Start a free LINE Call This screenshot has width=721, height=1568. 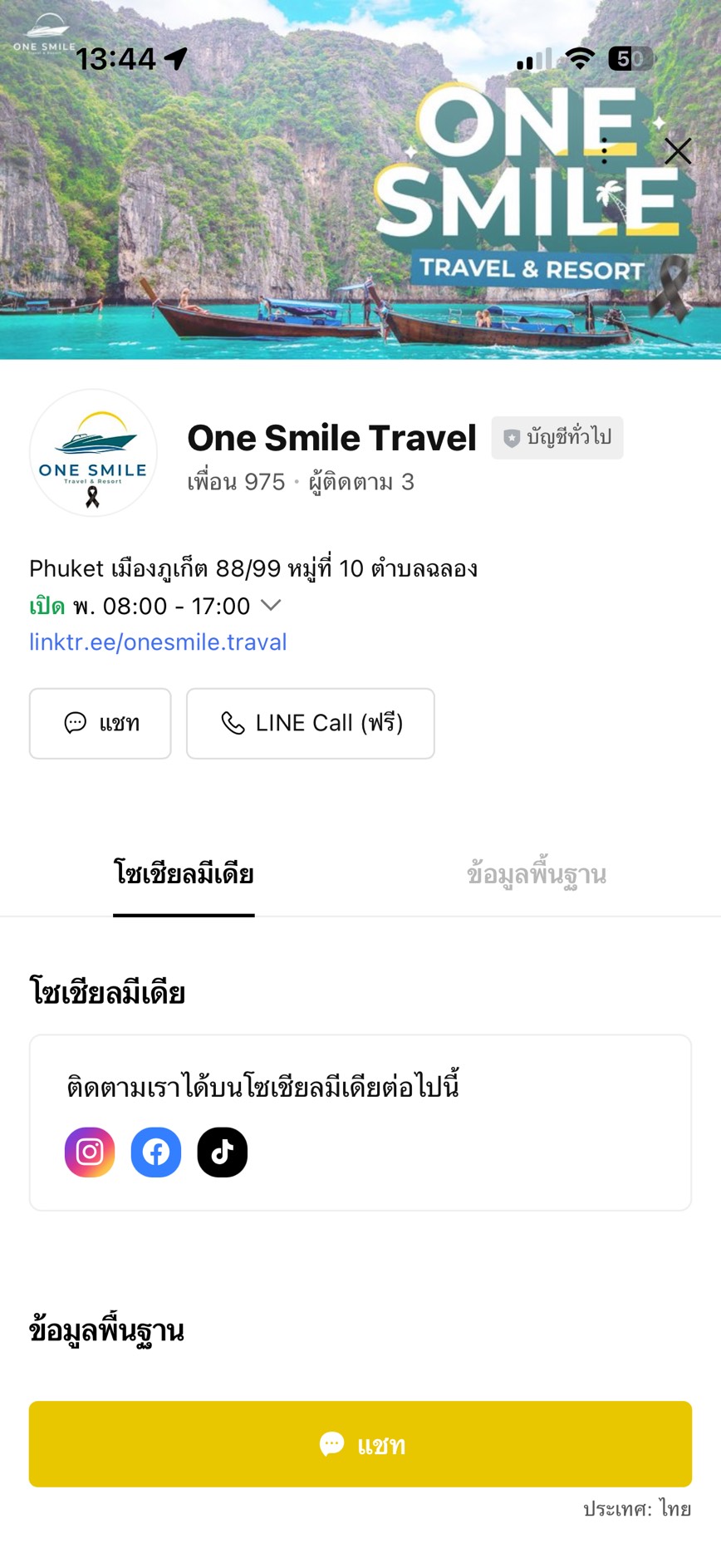tap(311, 723)
